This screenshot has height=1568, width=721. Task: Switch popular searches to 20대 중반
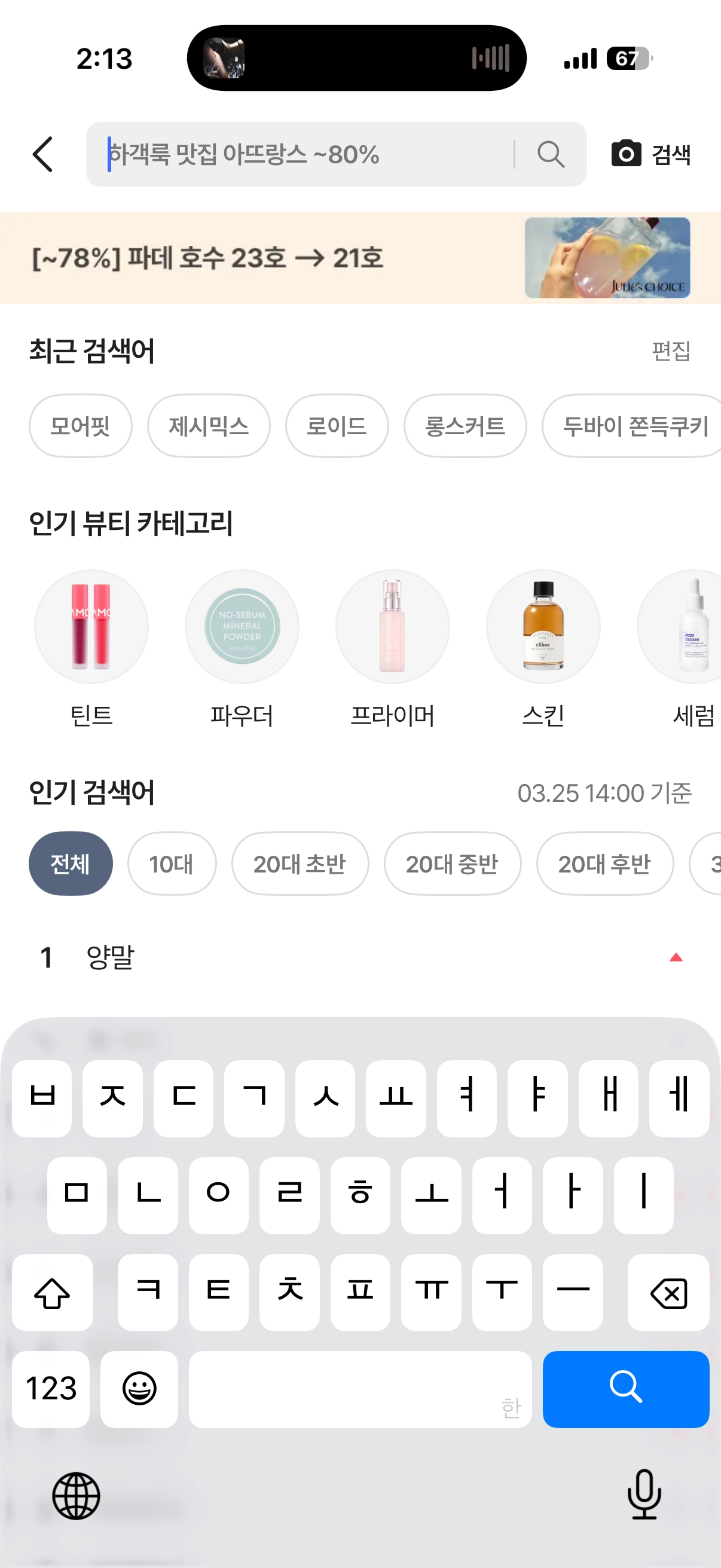pyautogui.click(x=452, y=863)
